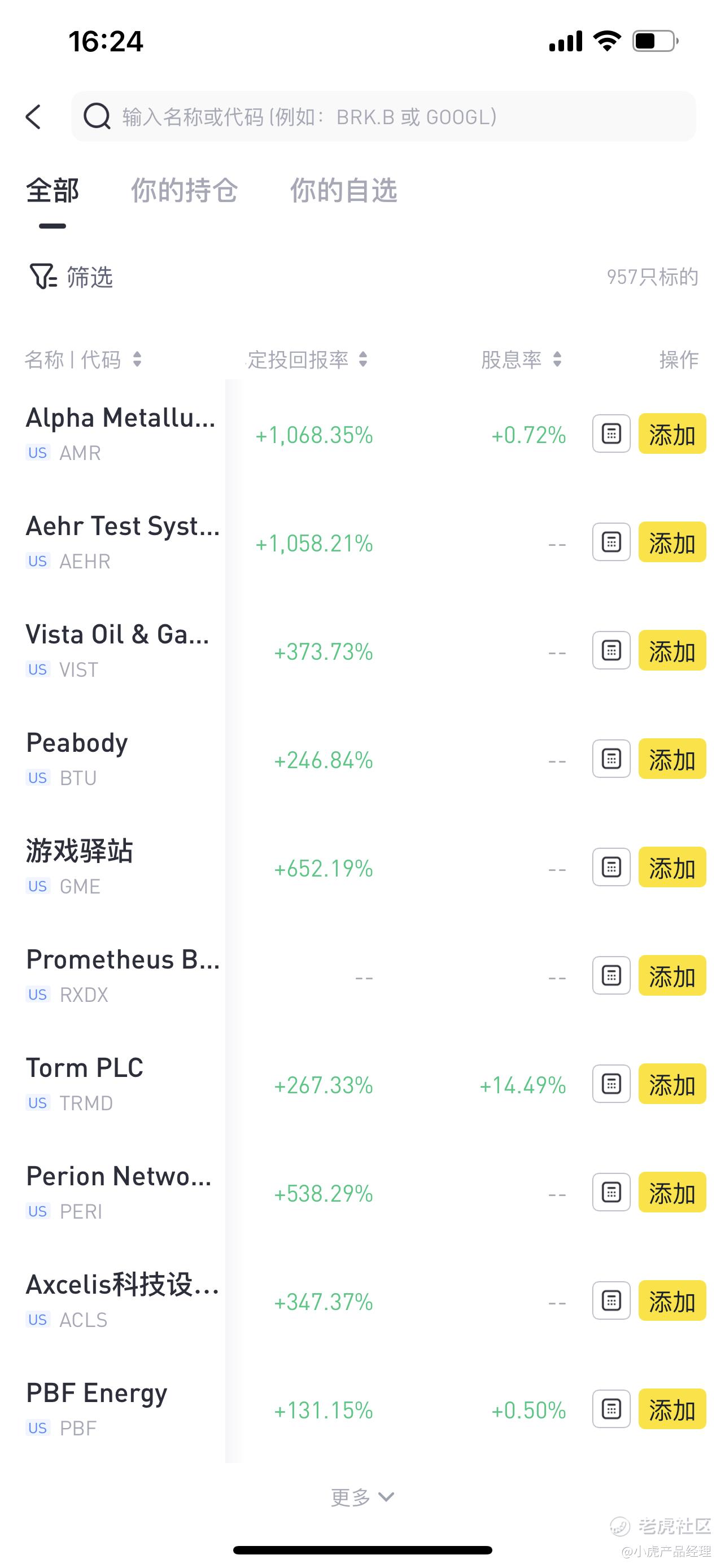The height and width of the screenshot is (1568, 725).
Task: Add PBF Energy with 添加
Action: coord(672,1408)
